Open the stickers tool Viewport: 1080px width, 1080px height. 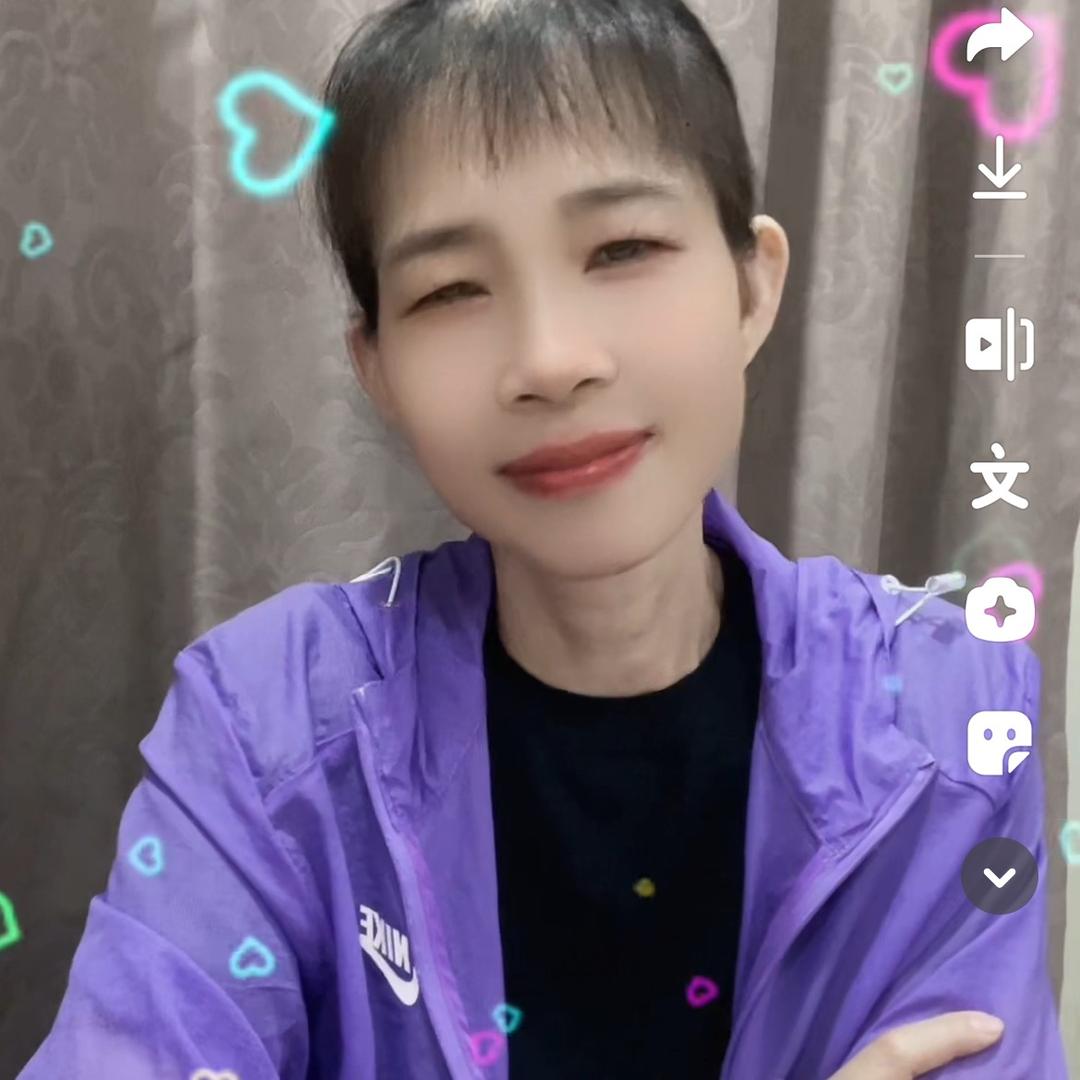(x=999, y=744)
